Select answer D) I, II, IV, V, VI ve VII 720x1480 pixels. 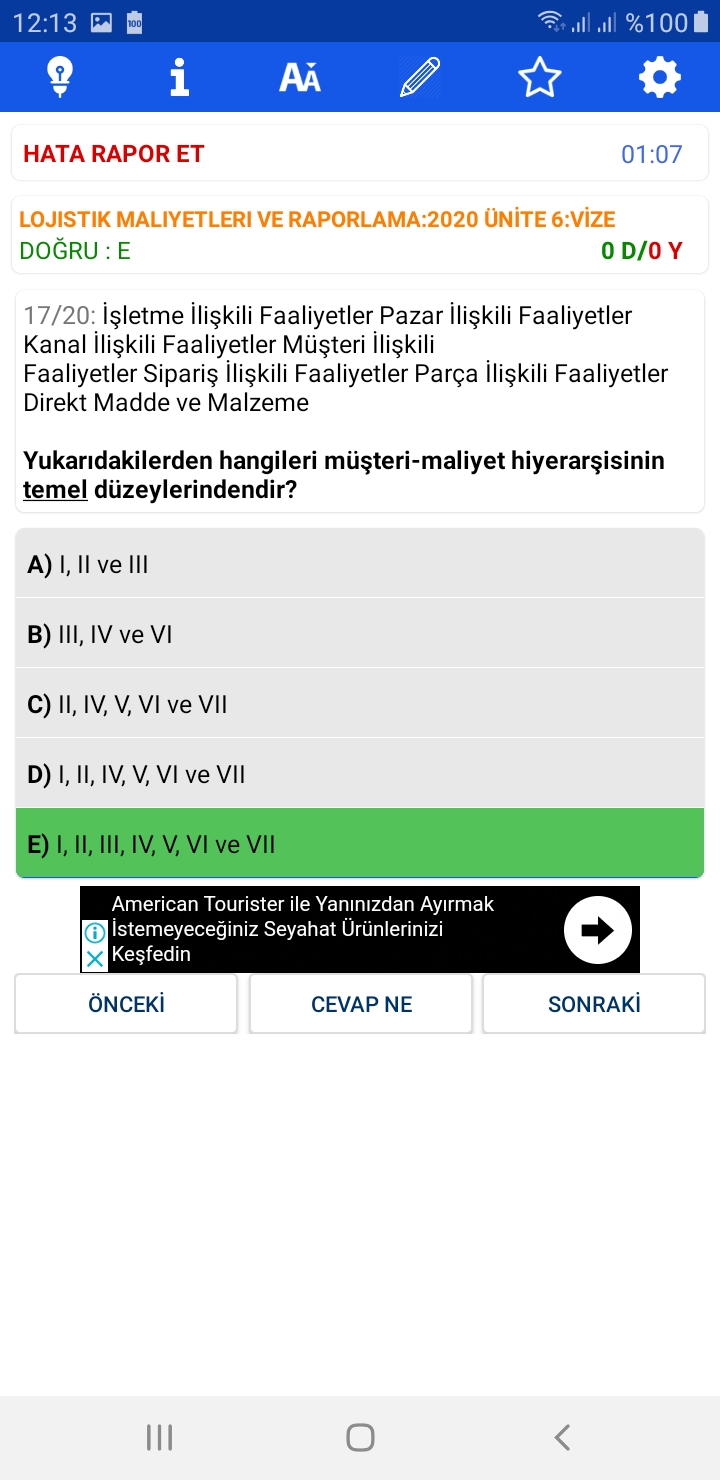[x=360, y=774]
